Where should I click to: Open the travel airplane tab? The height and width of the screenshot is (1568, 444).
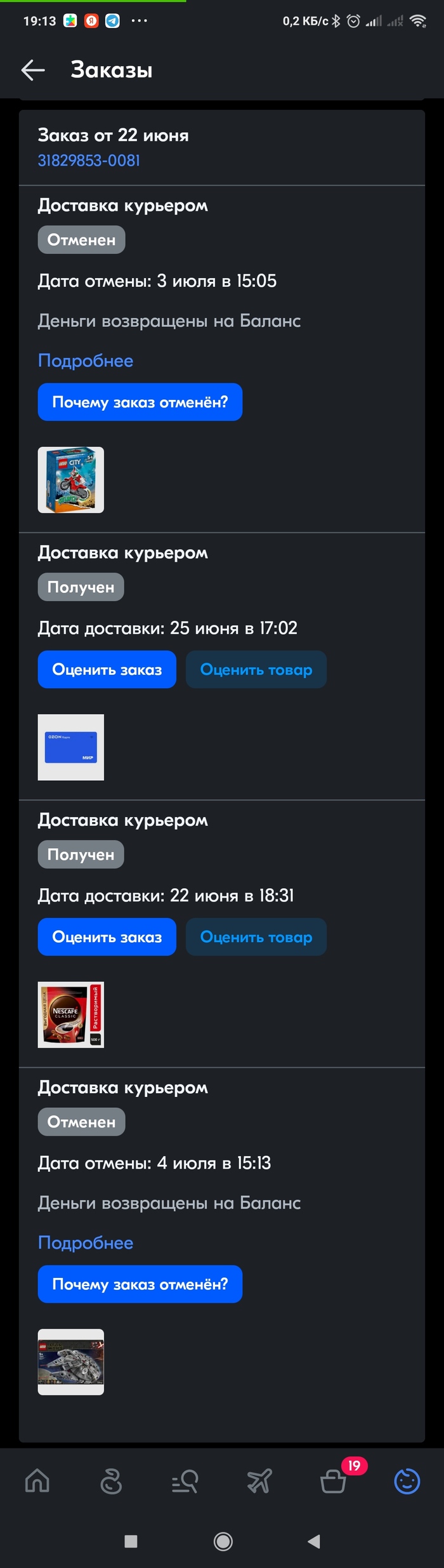pos(259,1482)
